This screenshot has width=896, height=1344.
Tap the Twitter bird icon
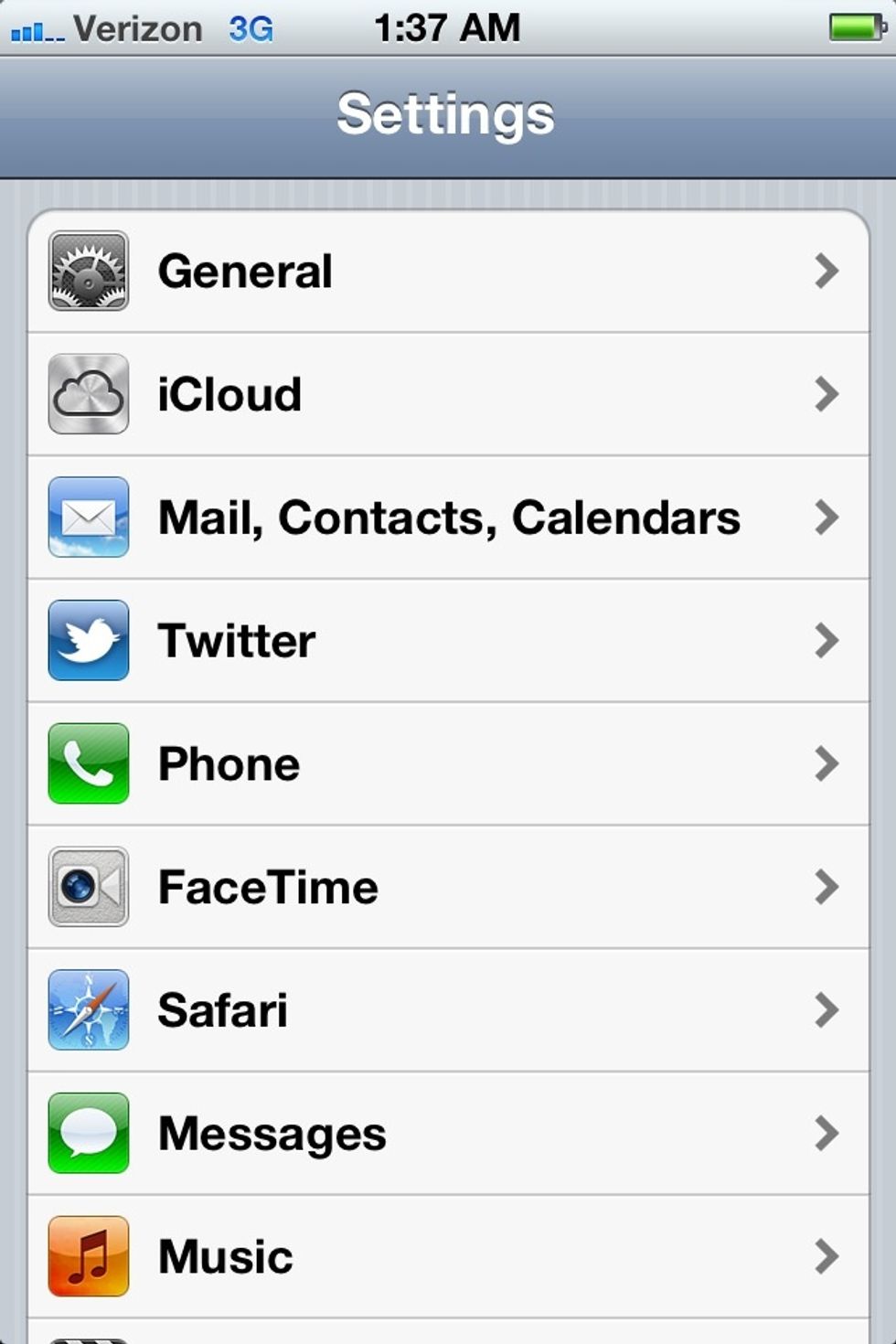coord(88,640)
